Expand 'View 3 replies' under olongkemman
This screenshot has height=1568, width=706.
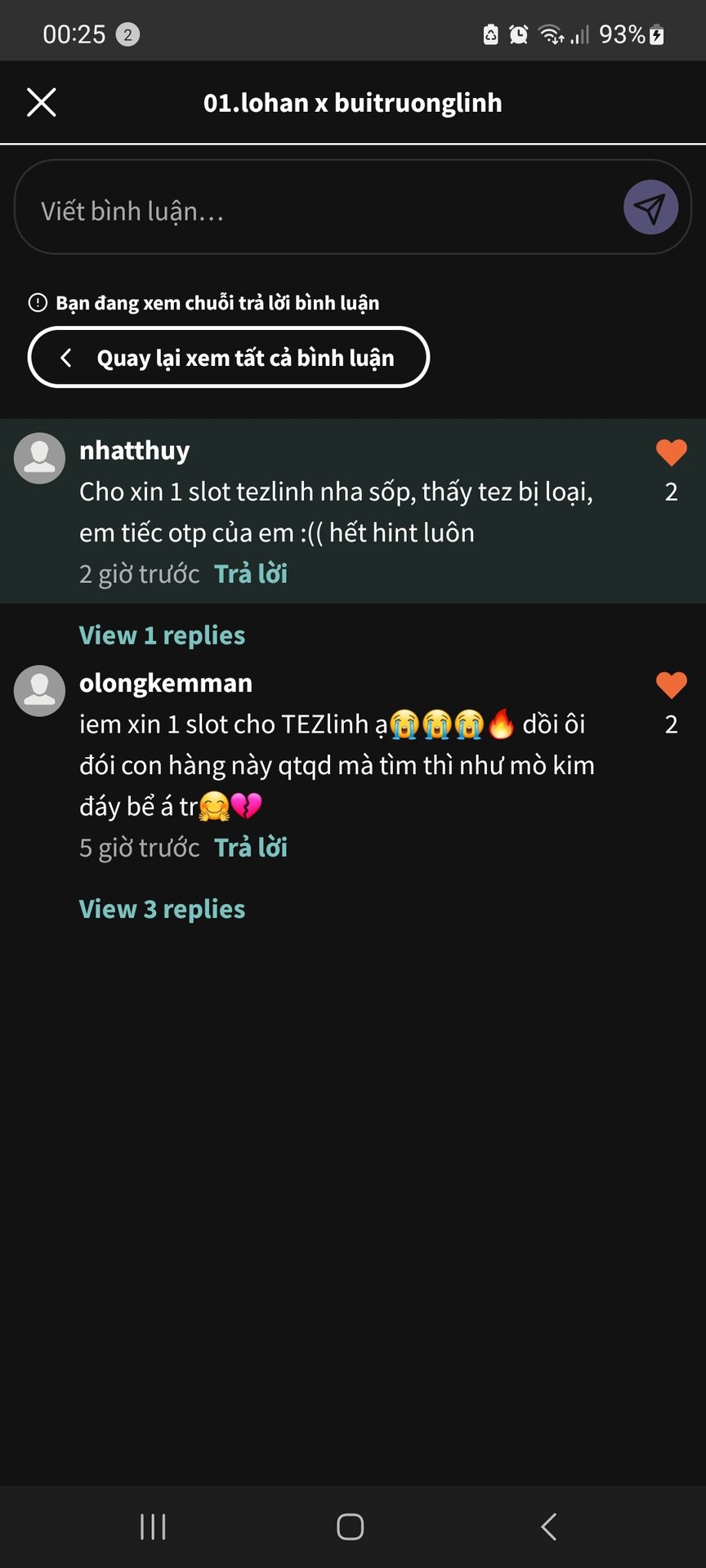tap(162, 909)
